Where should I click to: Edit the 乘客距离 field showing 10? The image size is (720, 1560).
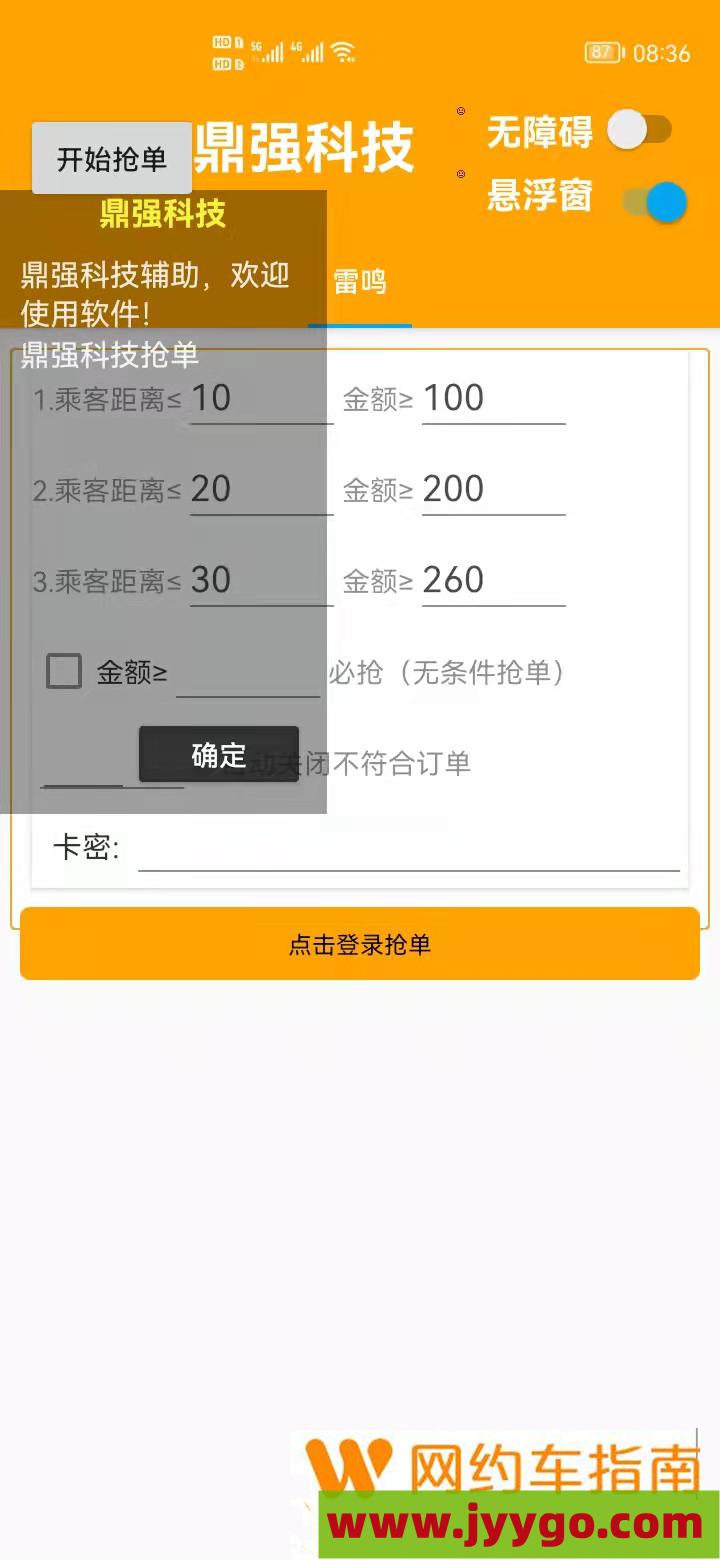262,399
